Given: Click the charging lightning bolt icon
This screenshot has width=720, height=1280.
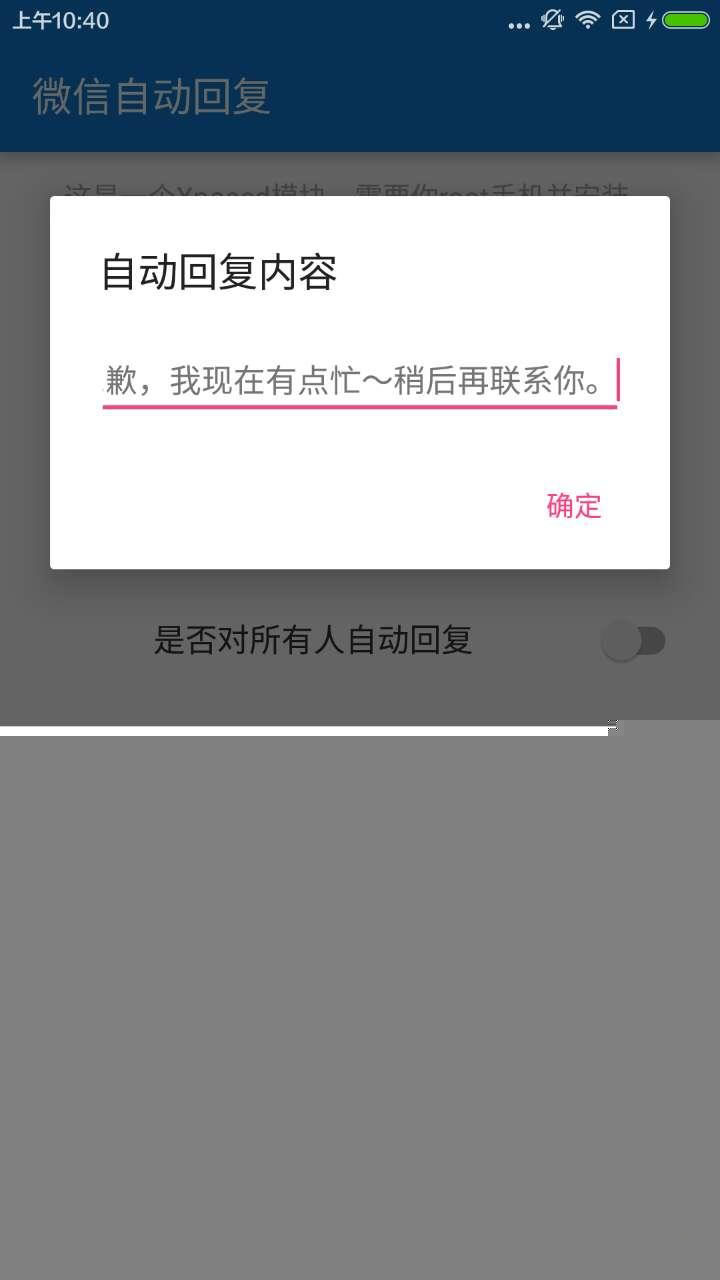Looking at the screenshot, I should point(650,20).
